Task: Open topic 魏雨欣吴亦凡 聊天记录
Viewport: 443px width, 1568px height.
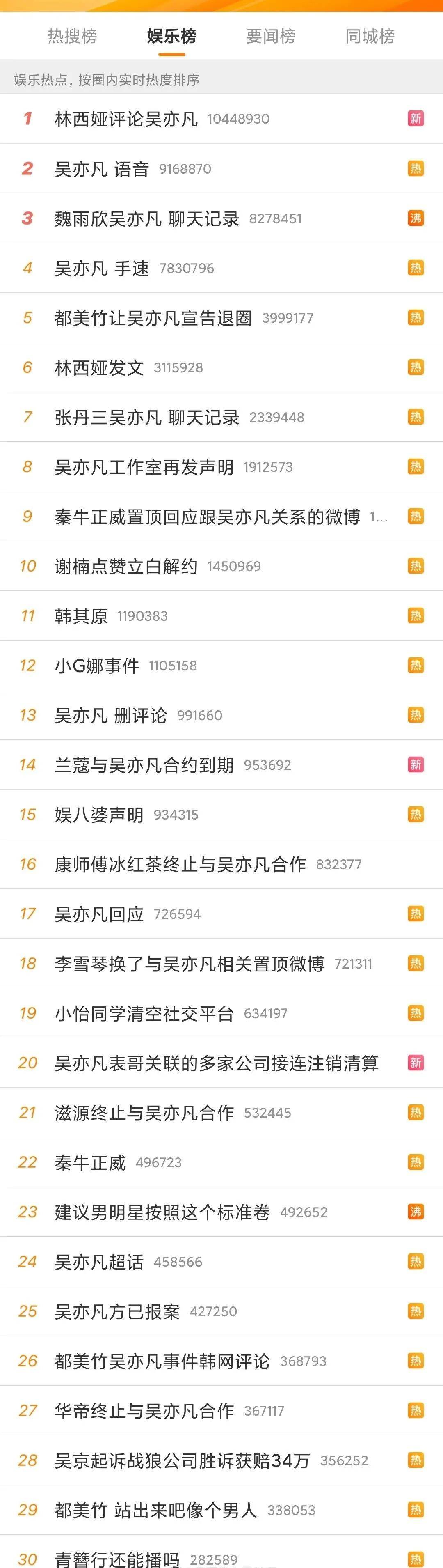Action: pyautogui.click(x=147, y=218)
